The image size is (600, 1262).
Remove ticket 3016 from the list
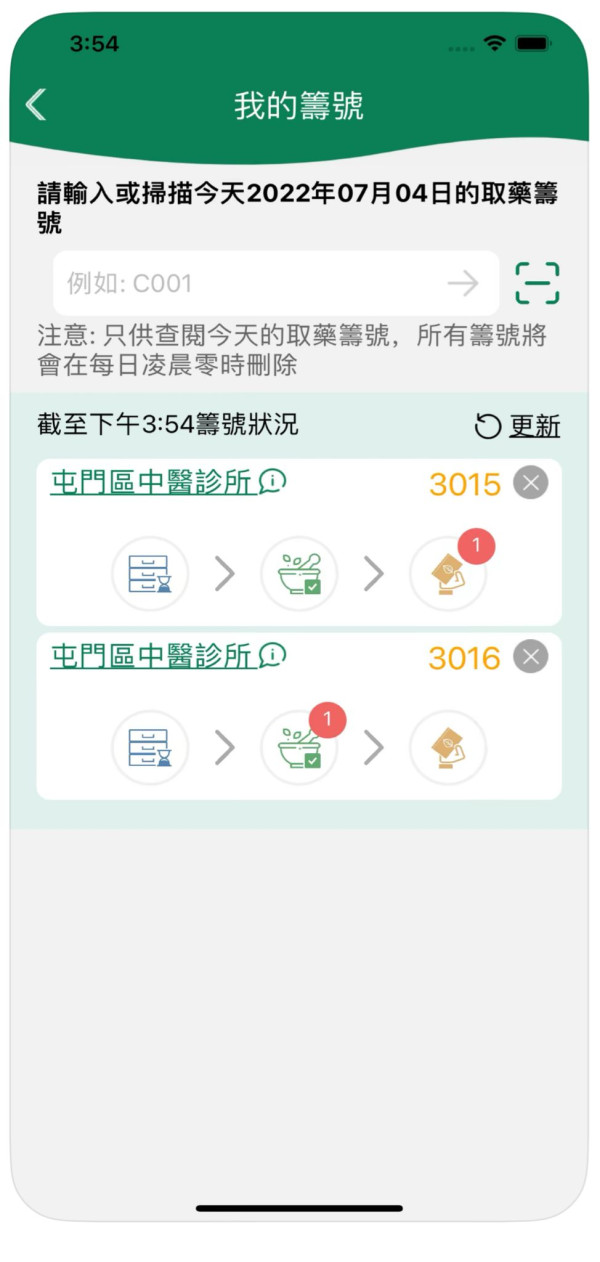tap(530, 657)
